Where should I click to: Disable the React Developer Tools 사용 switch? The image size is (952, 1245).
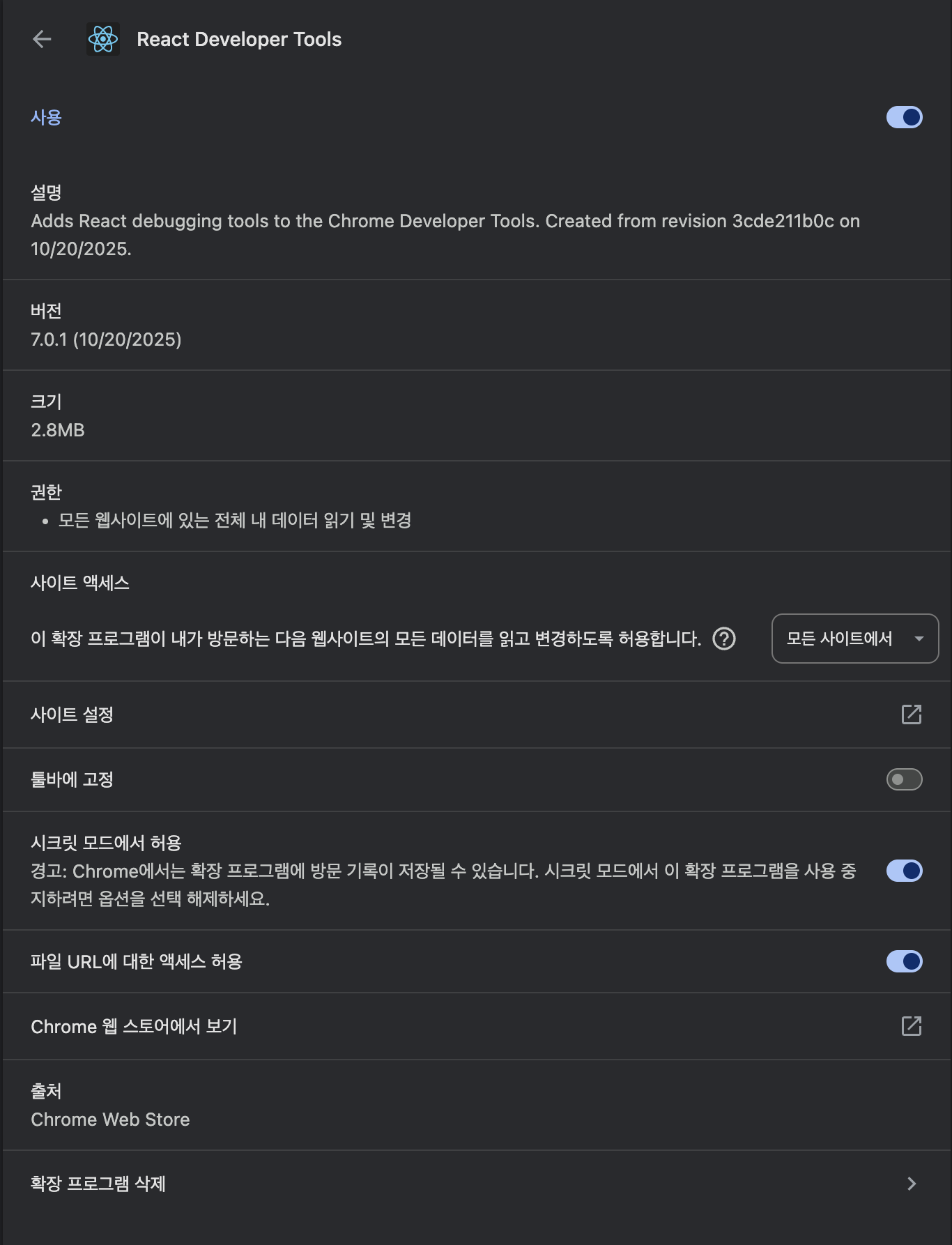[x=904, y=117]
